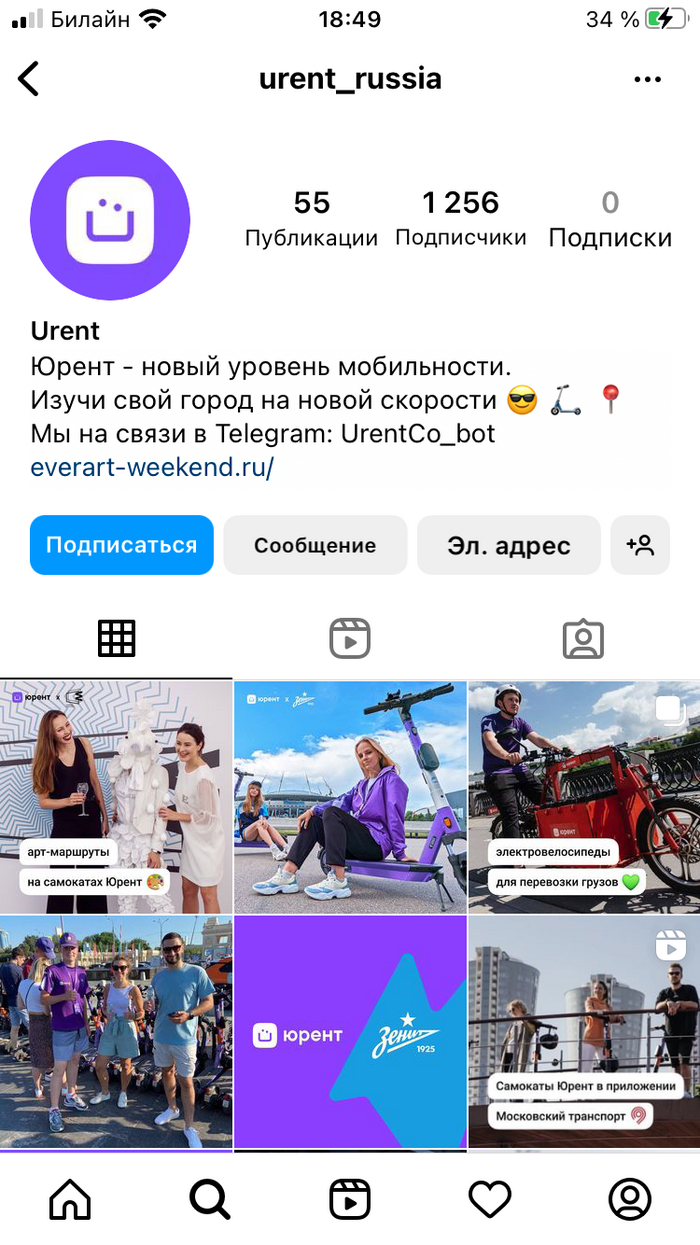Open the Search tab in bottom navigation
Screen dimensions: 700x1245
210,1199
